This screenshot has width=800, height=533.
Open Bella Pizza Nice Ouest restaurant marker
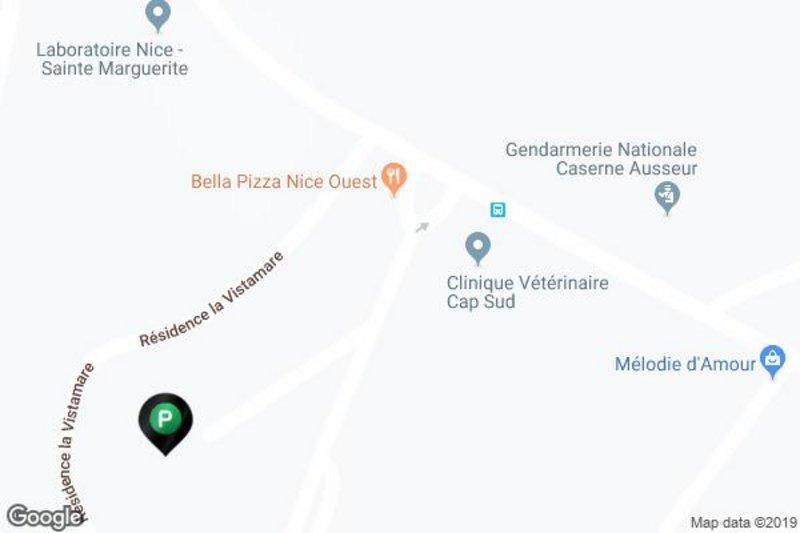coord(396,181)
